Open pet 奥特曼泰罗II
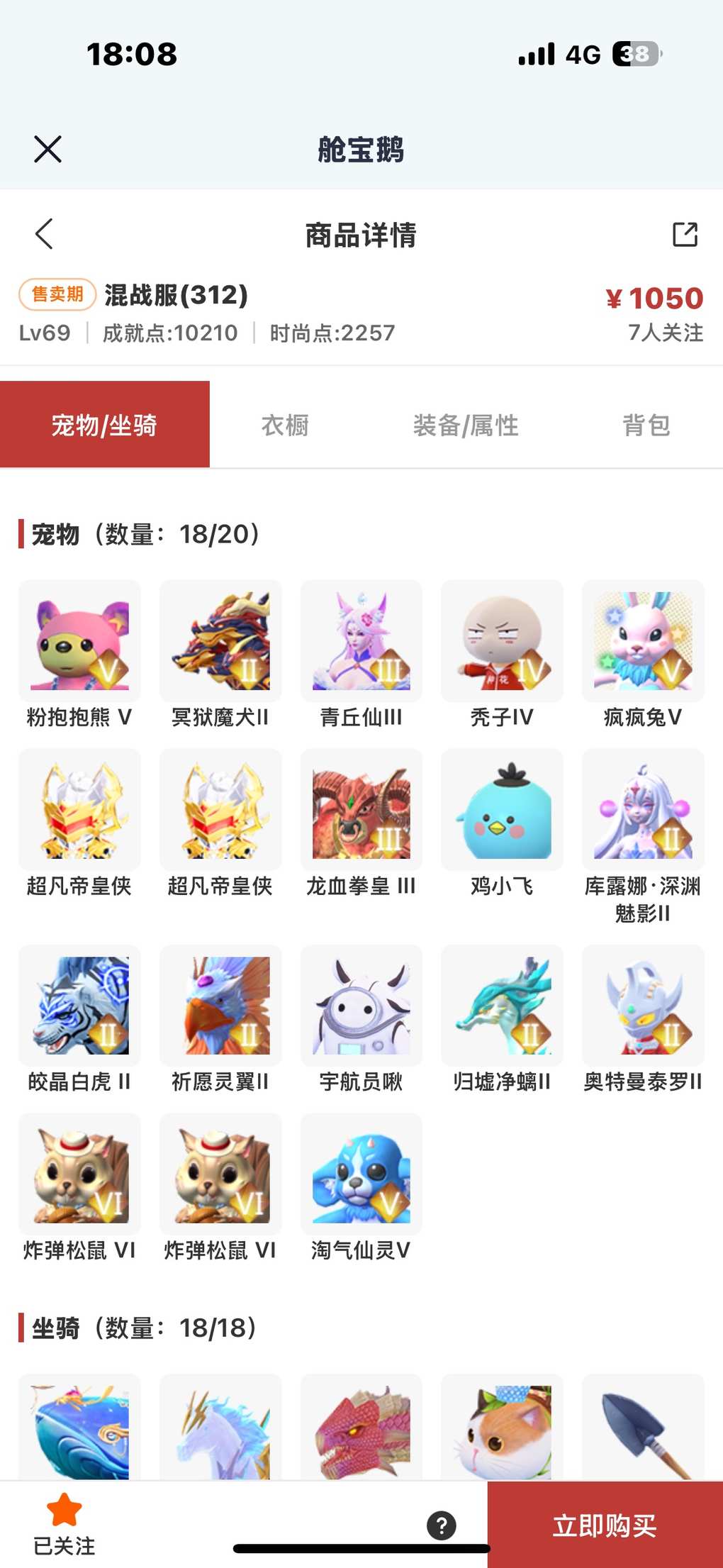 (643, 1006)
